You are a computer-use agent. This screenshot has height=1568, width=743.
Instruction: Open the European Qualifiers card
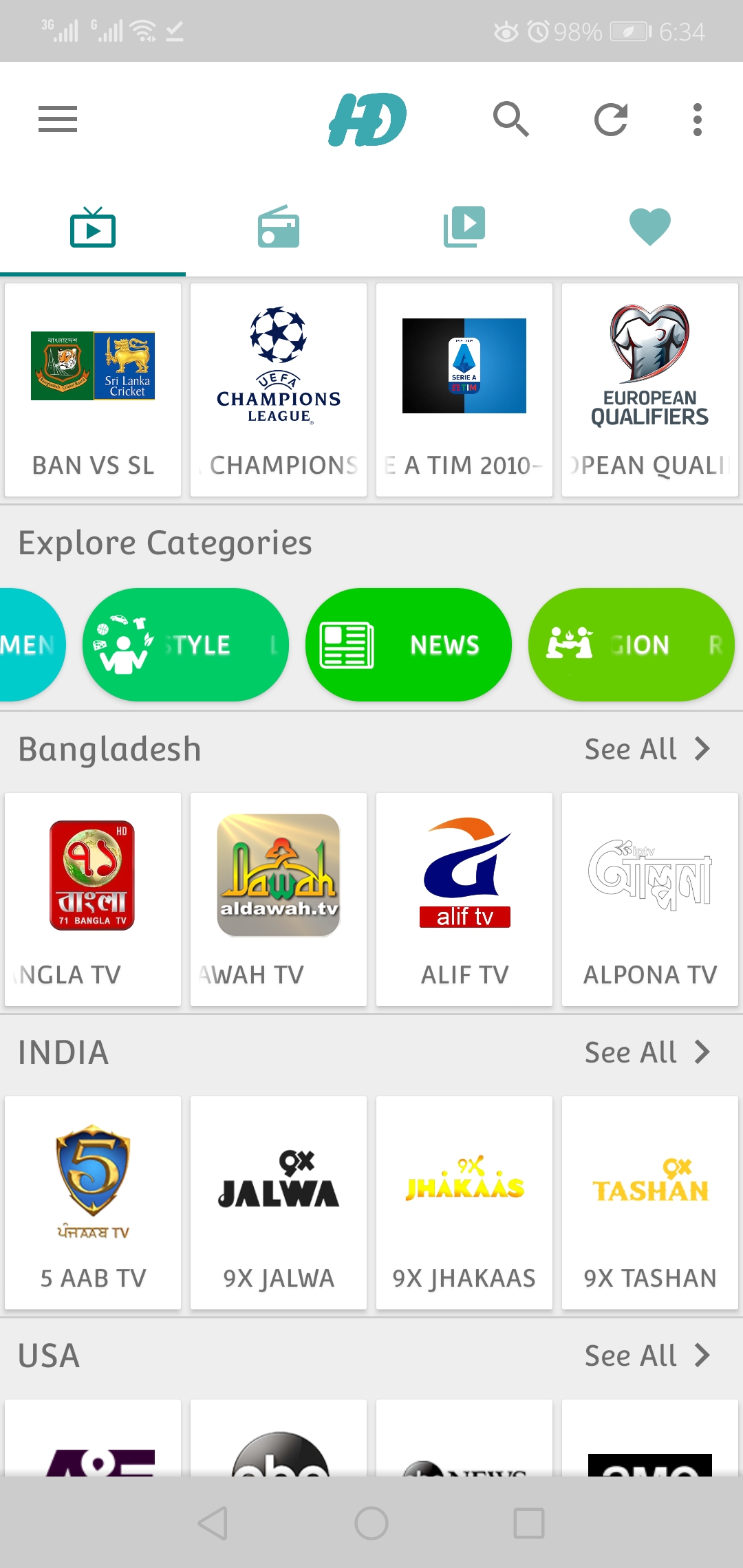649,390
